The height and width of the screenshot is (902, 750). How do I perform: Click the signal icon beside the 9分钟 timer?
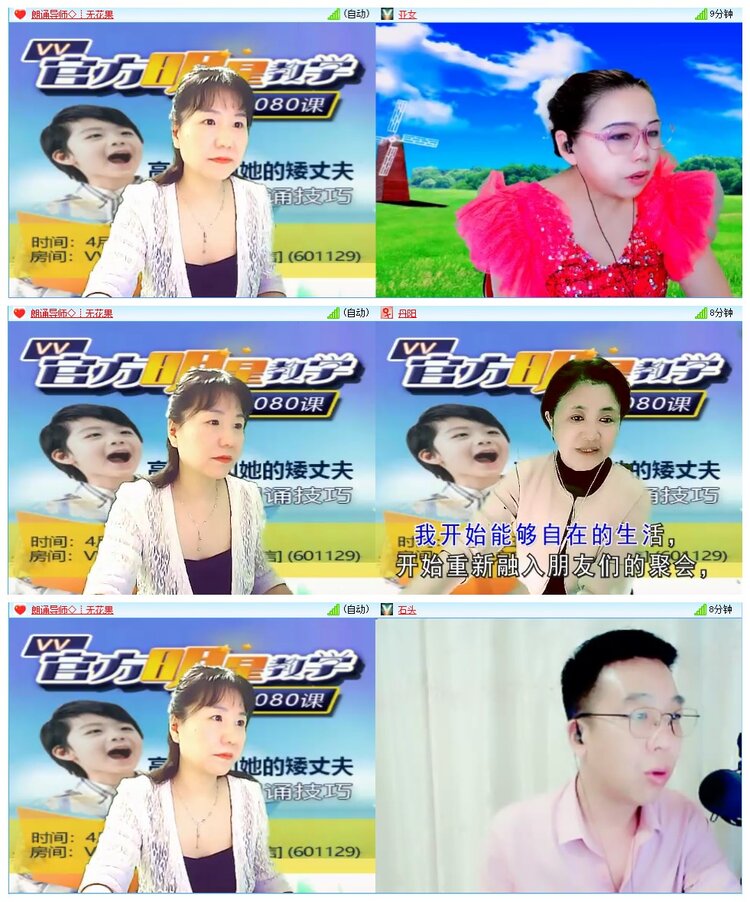point(702,14)
